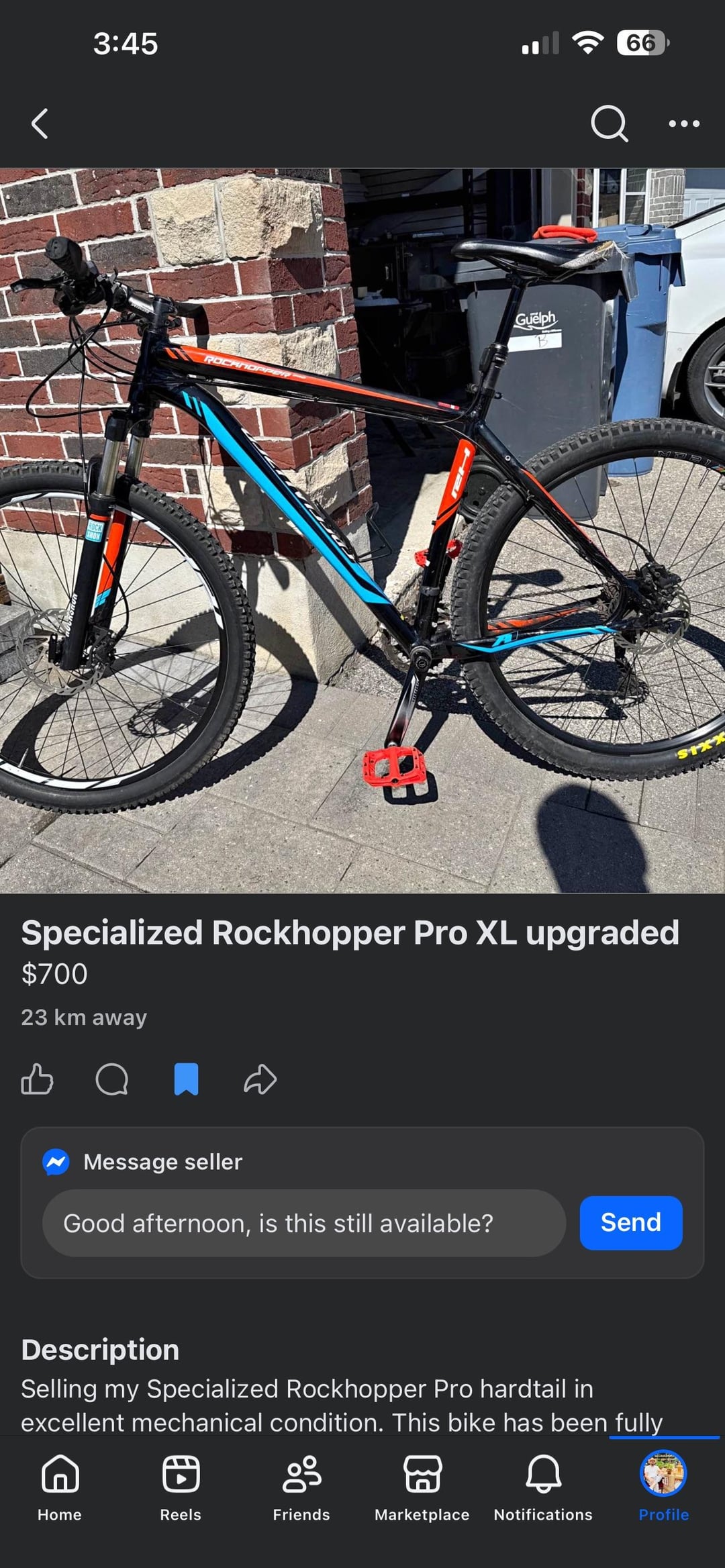
Task: Go back using the arrow
Action: (x=40, y=124)
